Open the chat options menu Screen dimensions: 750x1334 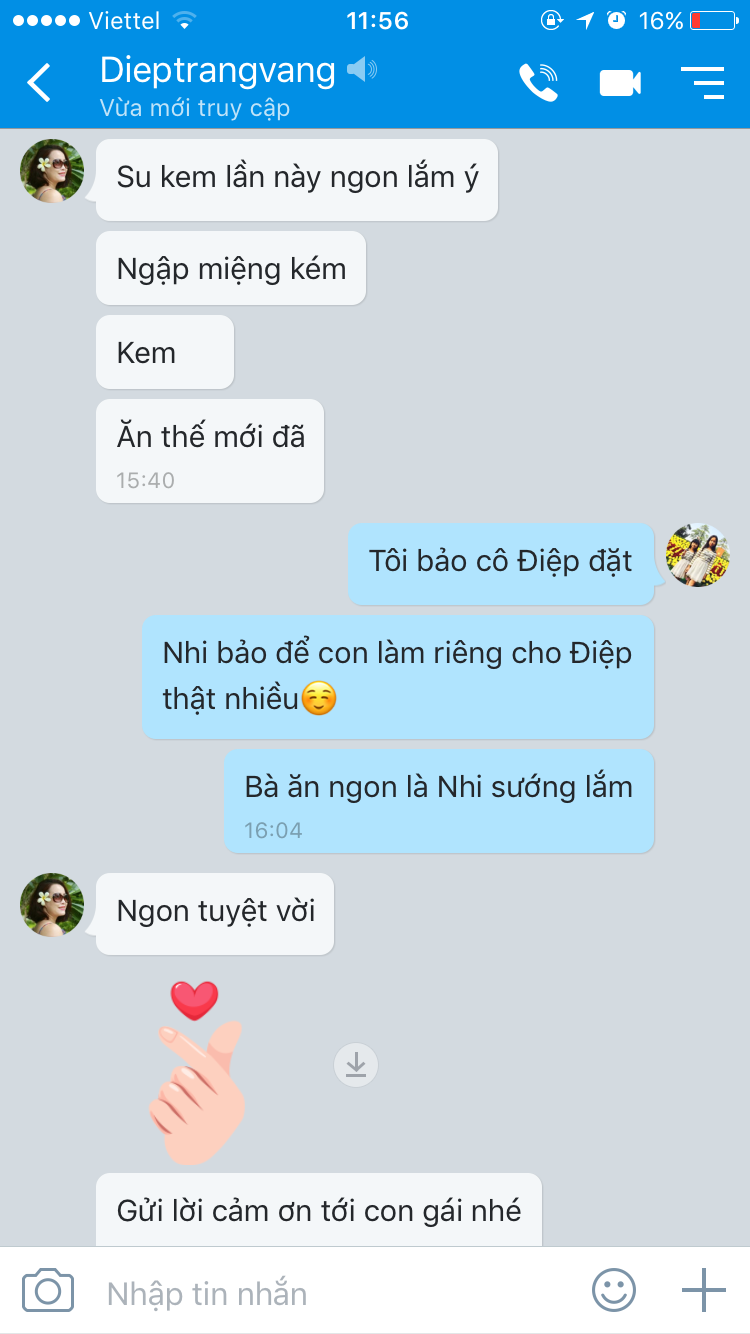point(702,83)
